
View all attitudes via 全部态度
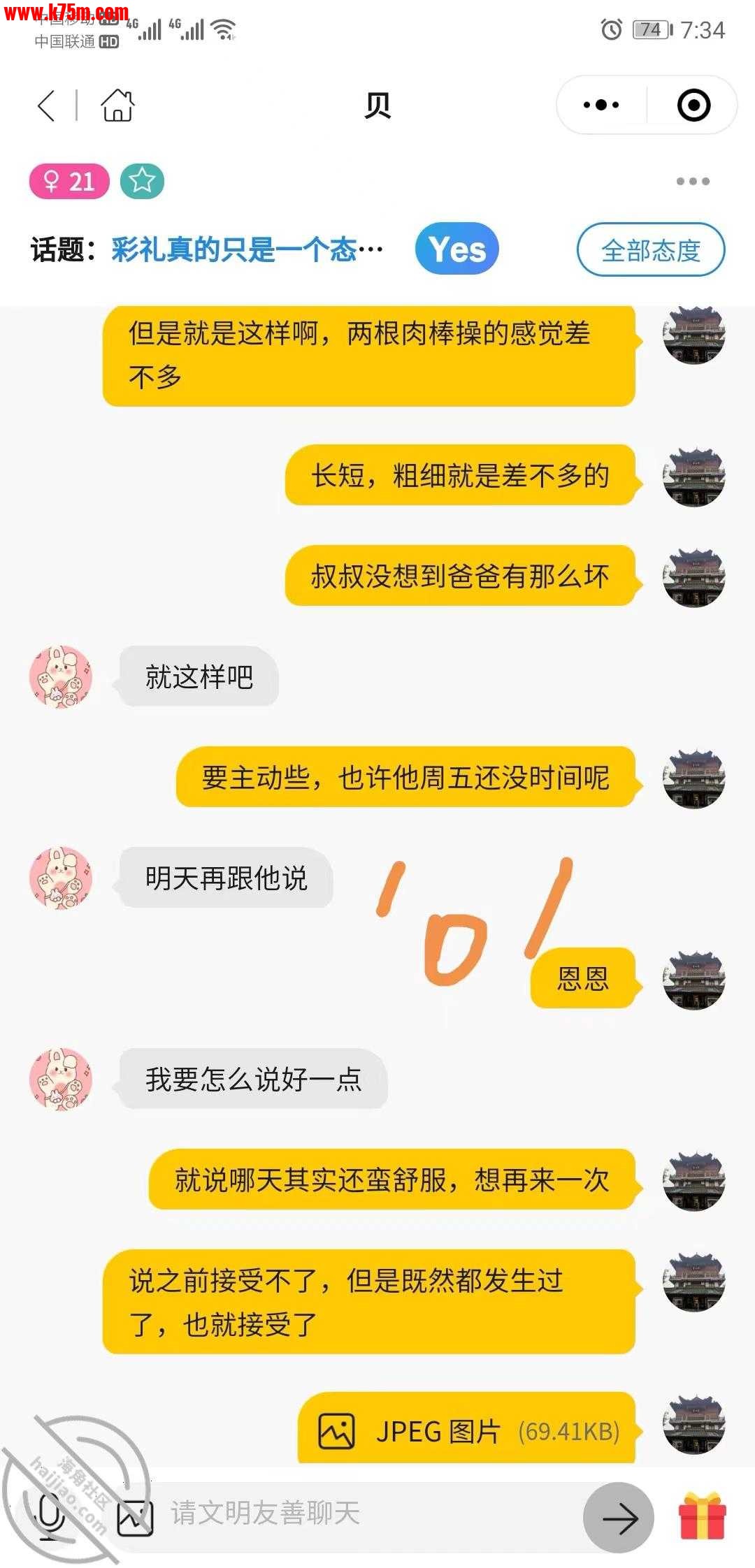click(650, 249)
